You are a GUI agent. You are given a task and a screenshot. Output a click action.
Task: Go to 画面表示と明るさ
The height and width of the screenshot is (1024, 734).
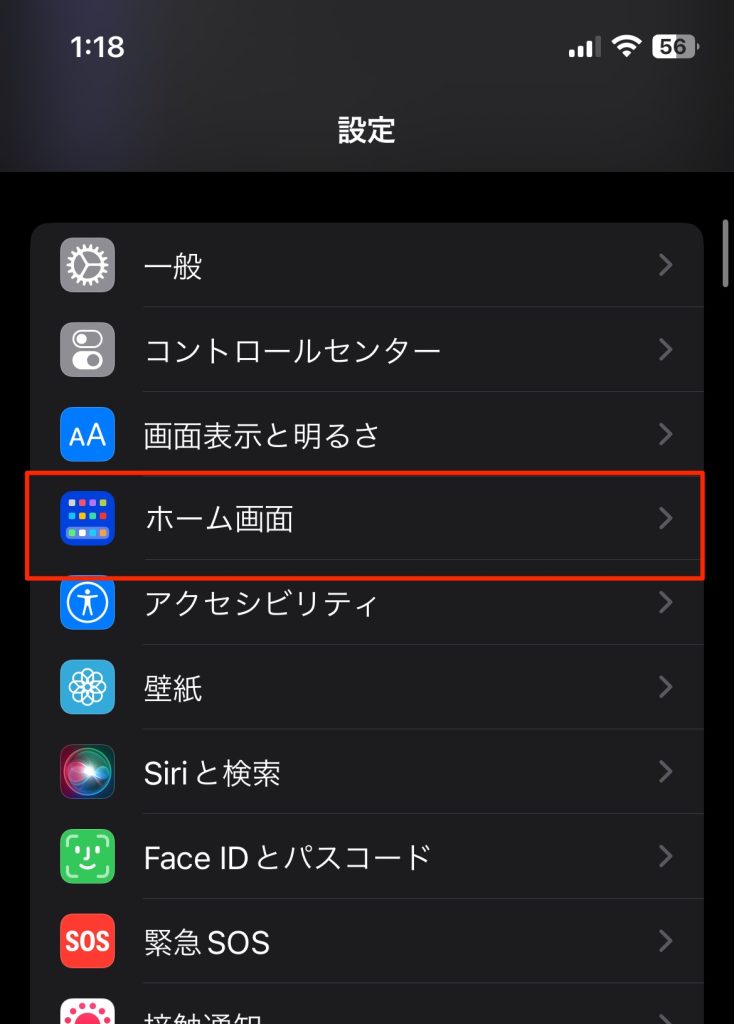click(x=366, y=435)
